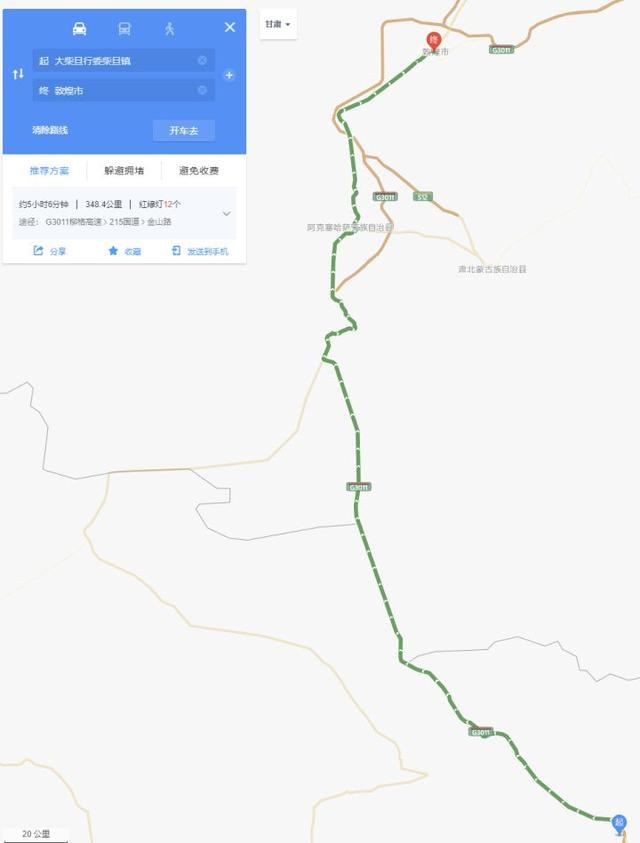This screenshot has width=640, height=843.
Task: Edit the start point 大柴旦行委柴旦镇
Action: click(115, 61)
